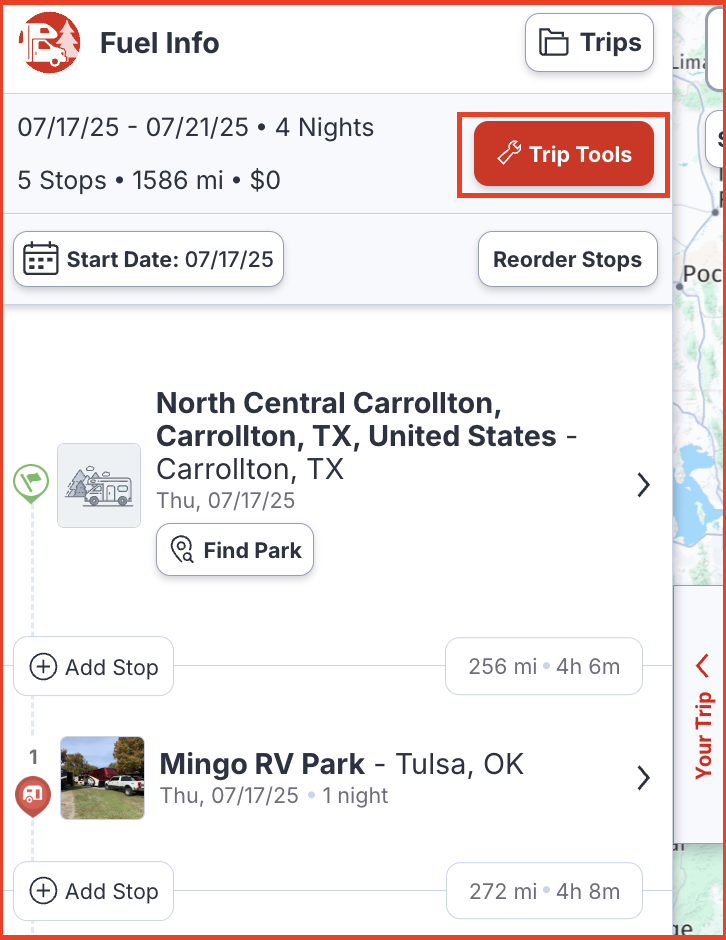View the 272 mi 4h 8m leg
This screenshot has height=940, width=726.
tap(544, 891)
